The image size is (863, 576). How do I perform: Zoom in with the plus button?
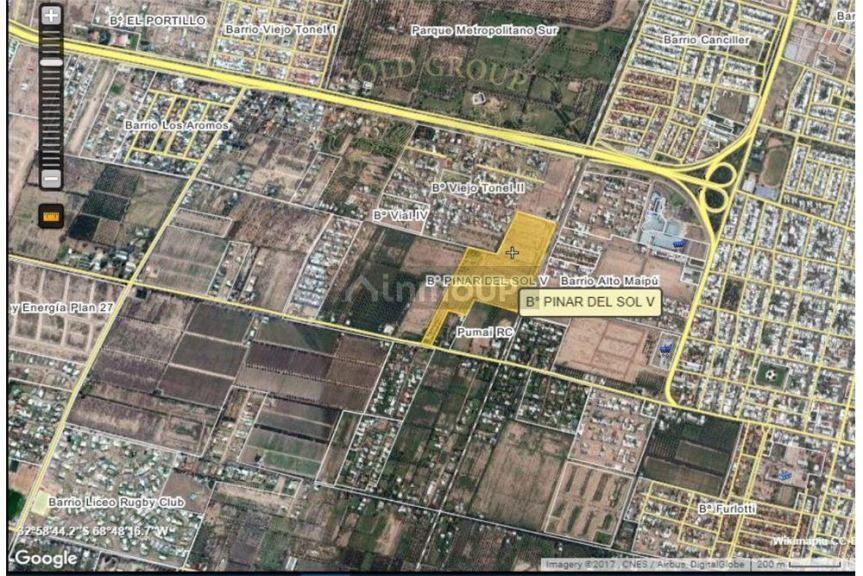tap(51, 17)
